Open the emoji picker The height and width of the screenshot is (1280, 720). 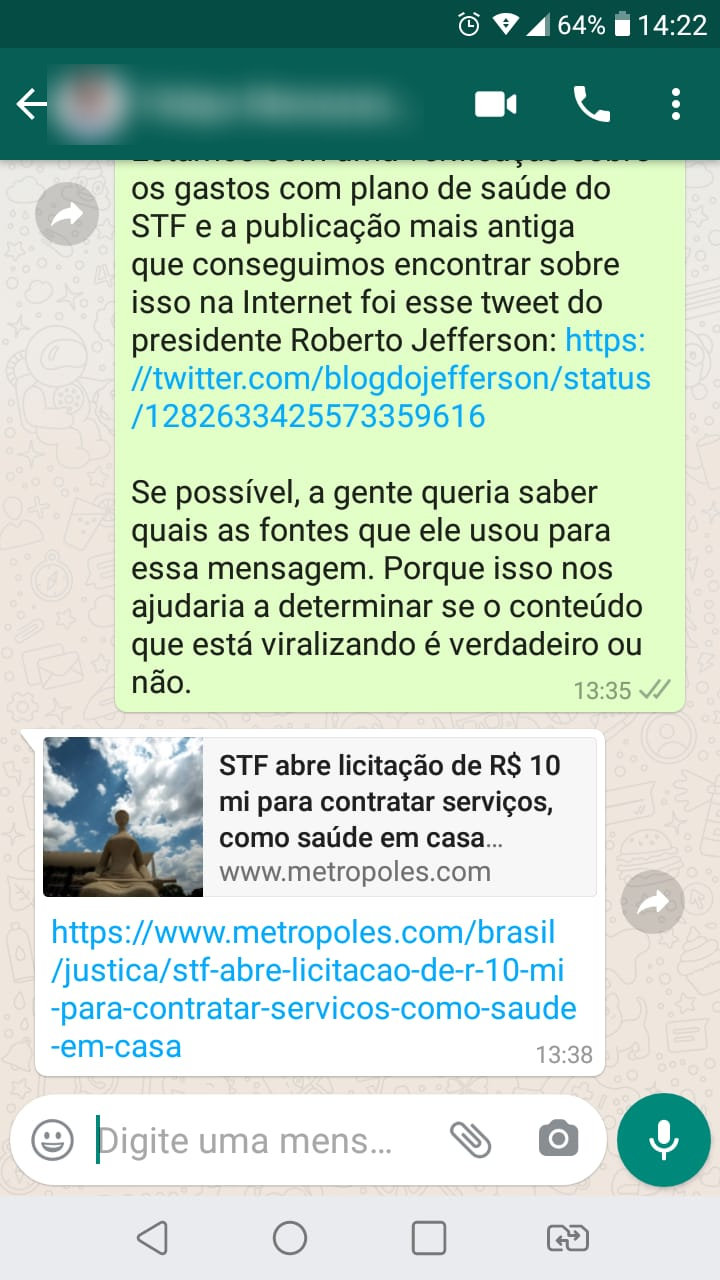click(52, 1139)
